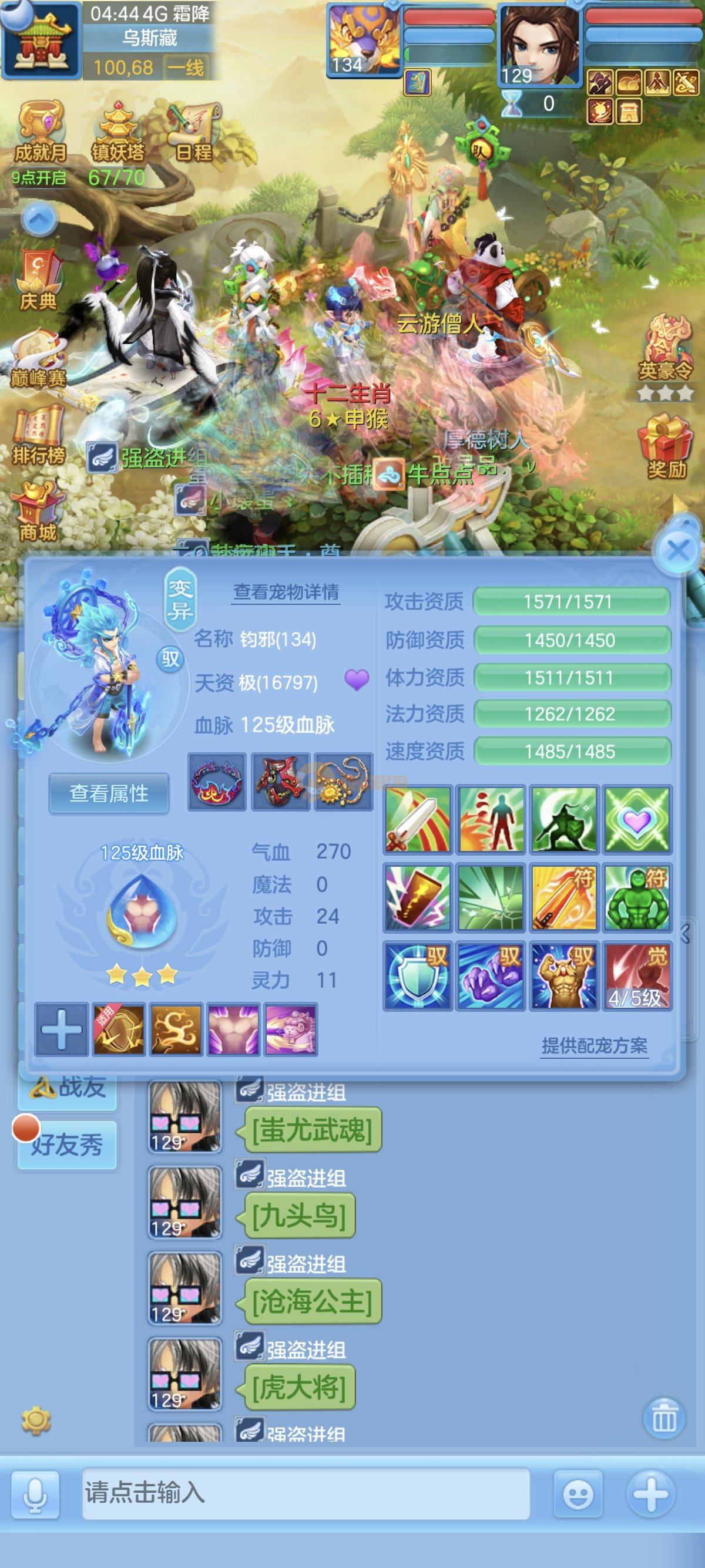Close the pet info popup
Image resolution: width=705 pixels, height=1568 pixels.
click(677, 551)
